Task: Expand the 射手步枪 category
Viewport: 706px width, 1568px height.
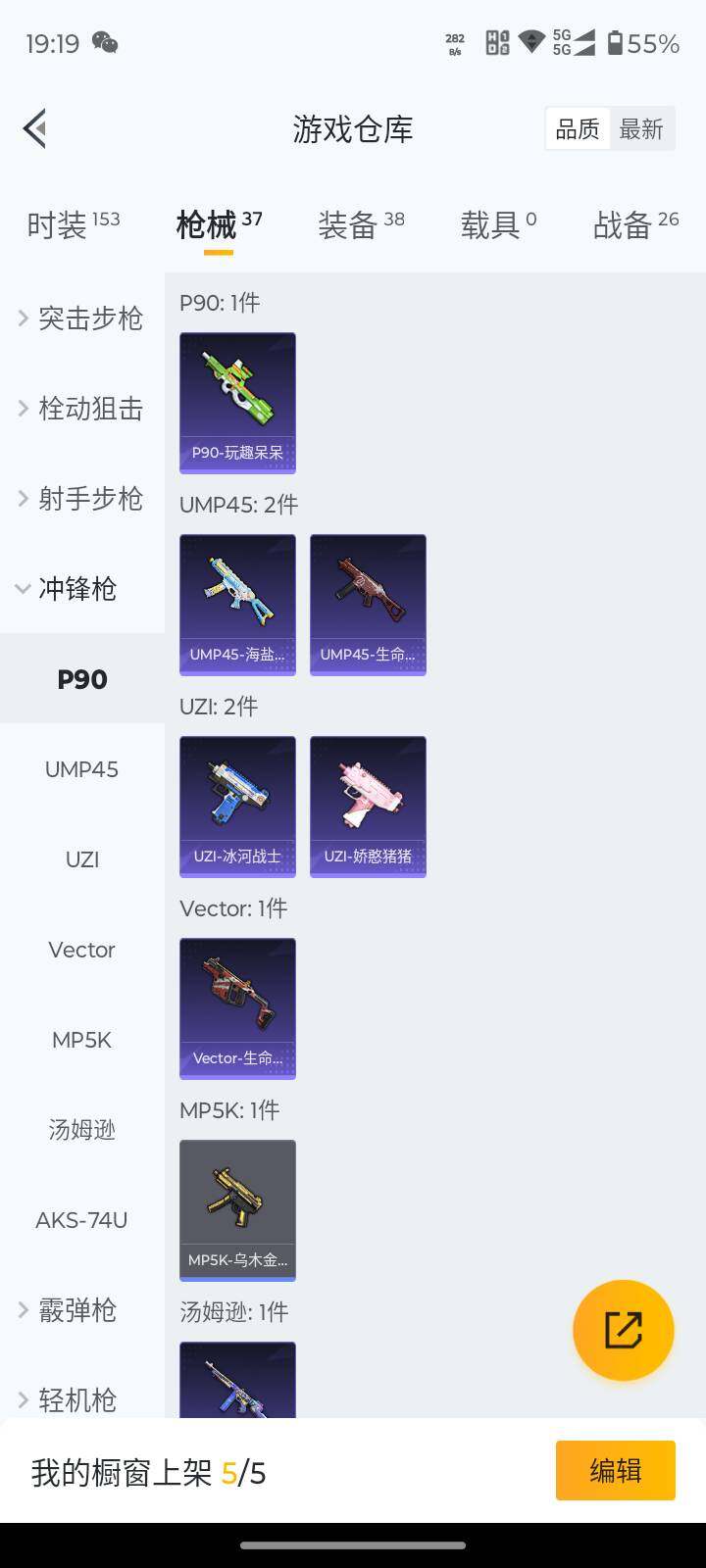Action: (81, 498)
